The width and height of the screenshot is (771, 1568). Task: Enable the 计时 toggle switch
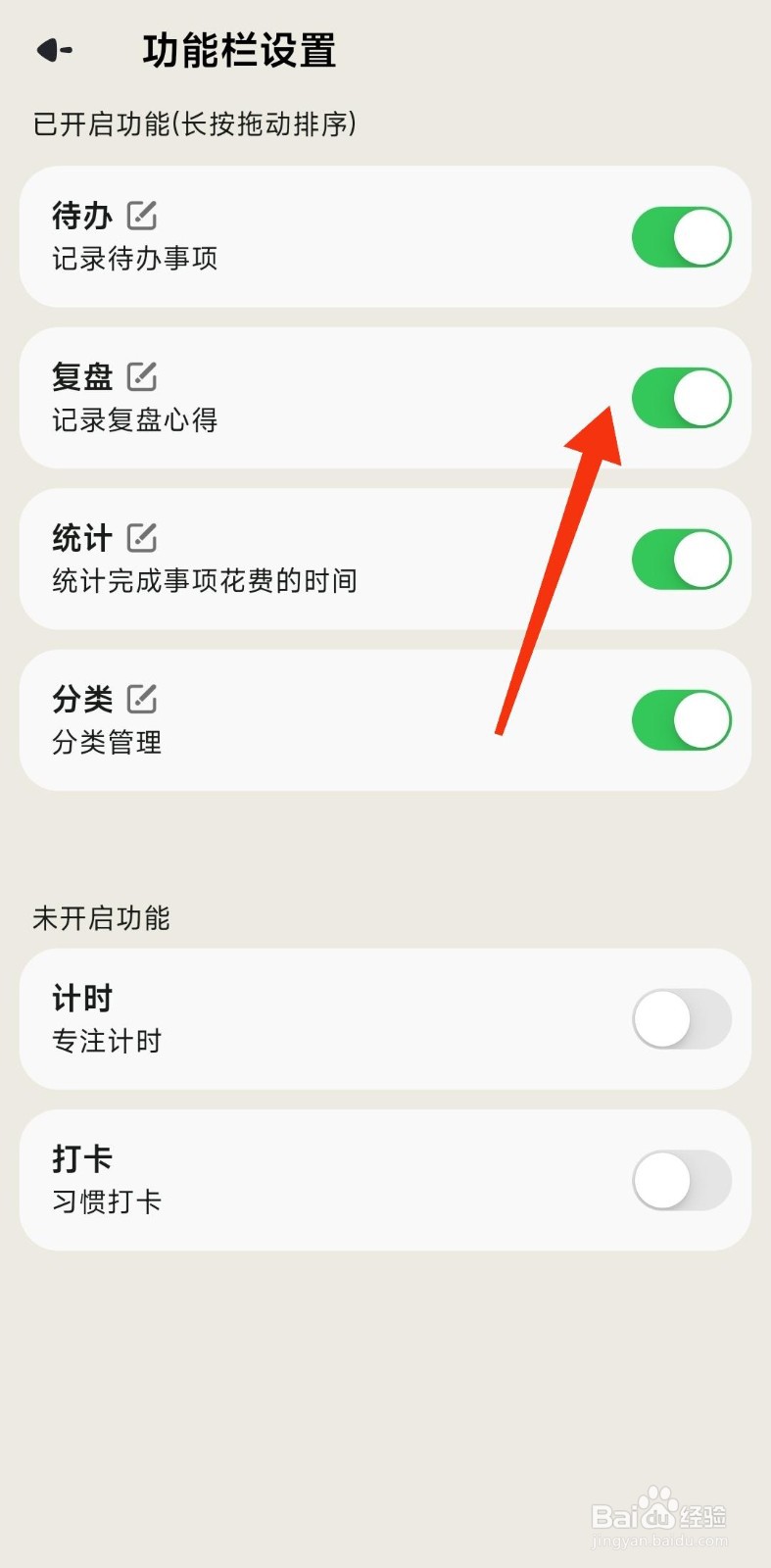click(x=682, y=1018)
